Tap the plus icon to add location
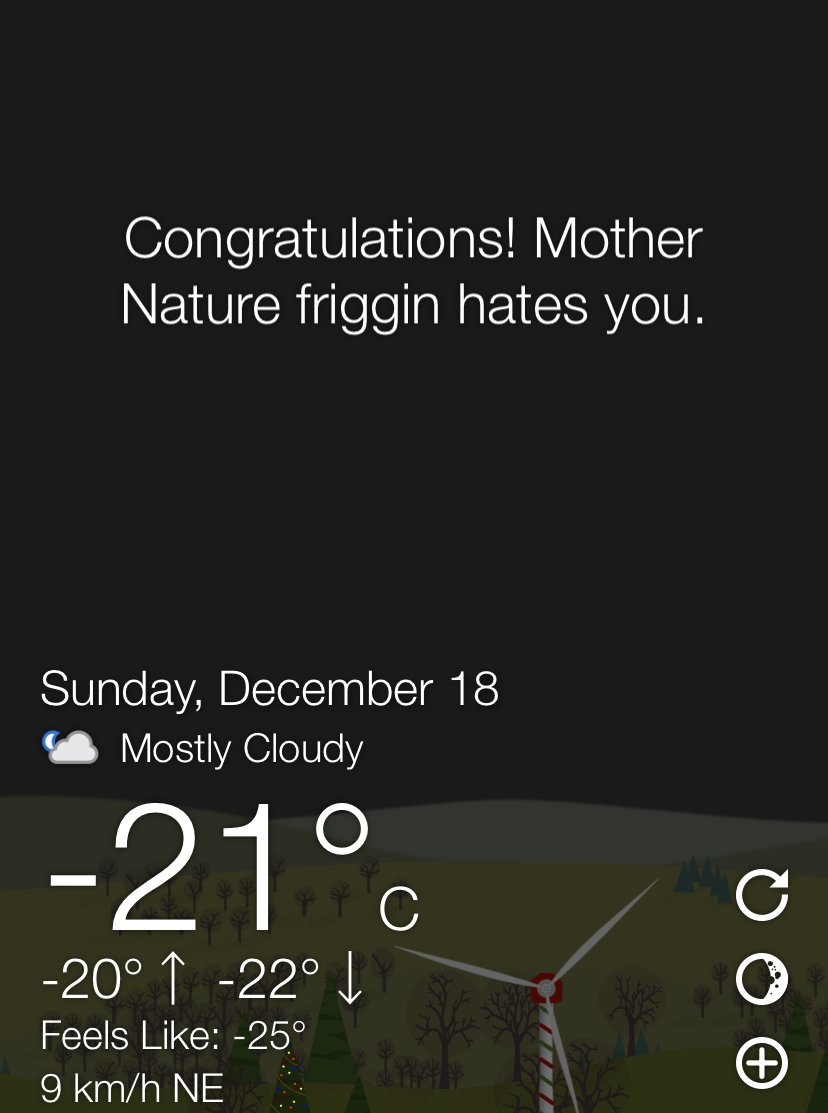Image resolution: width=828 pixels, height=1113 pixels. pyautogui.click(x=762, y=1062)
